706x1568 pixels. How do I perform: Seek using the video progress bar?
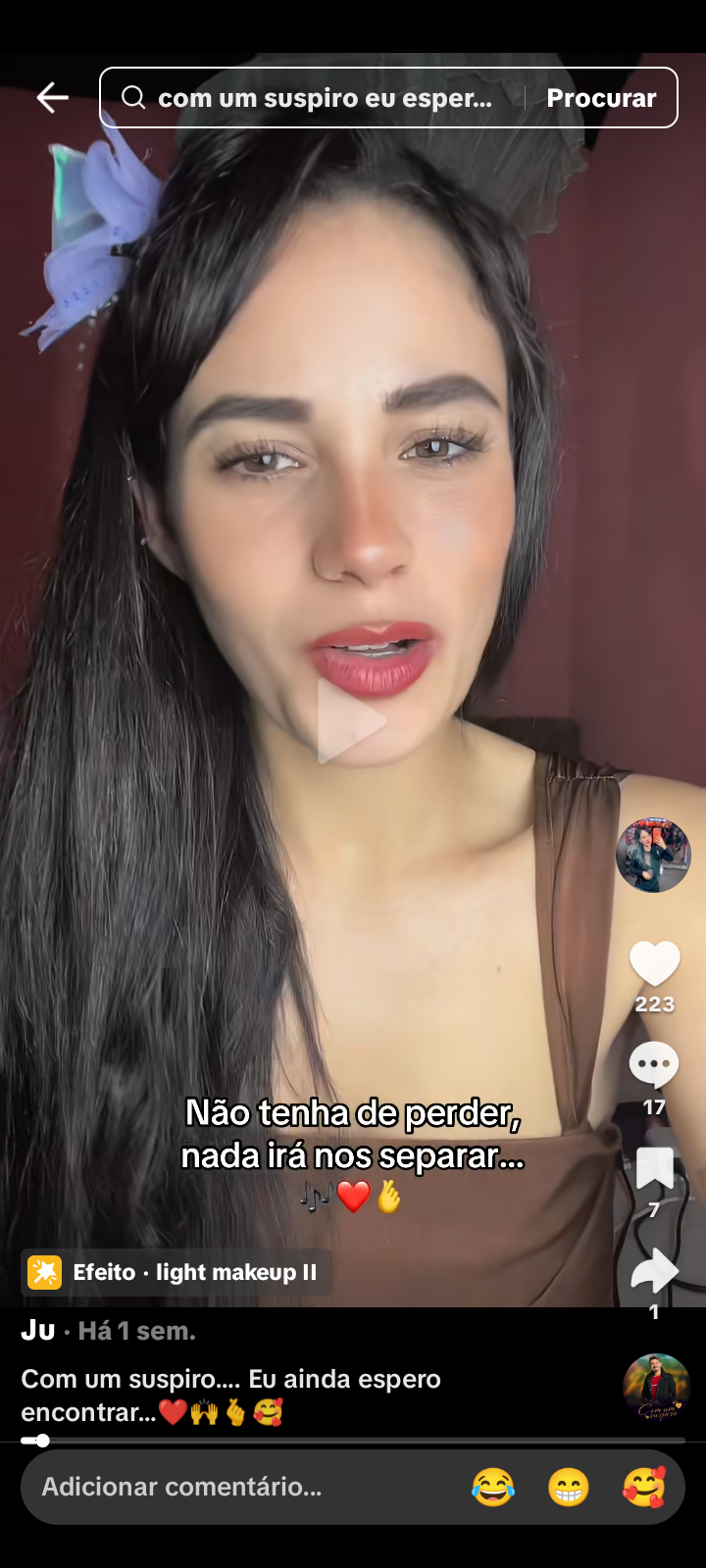click(x=353, y=1441)
